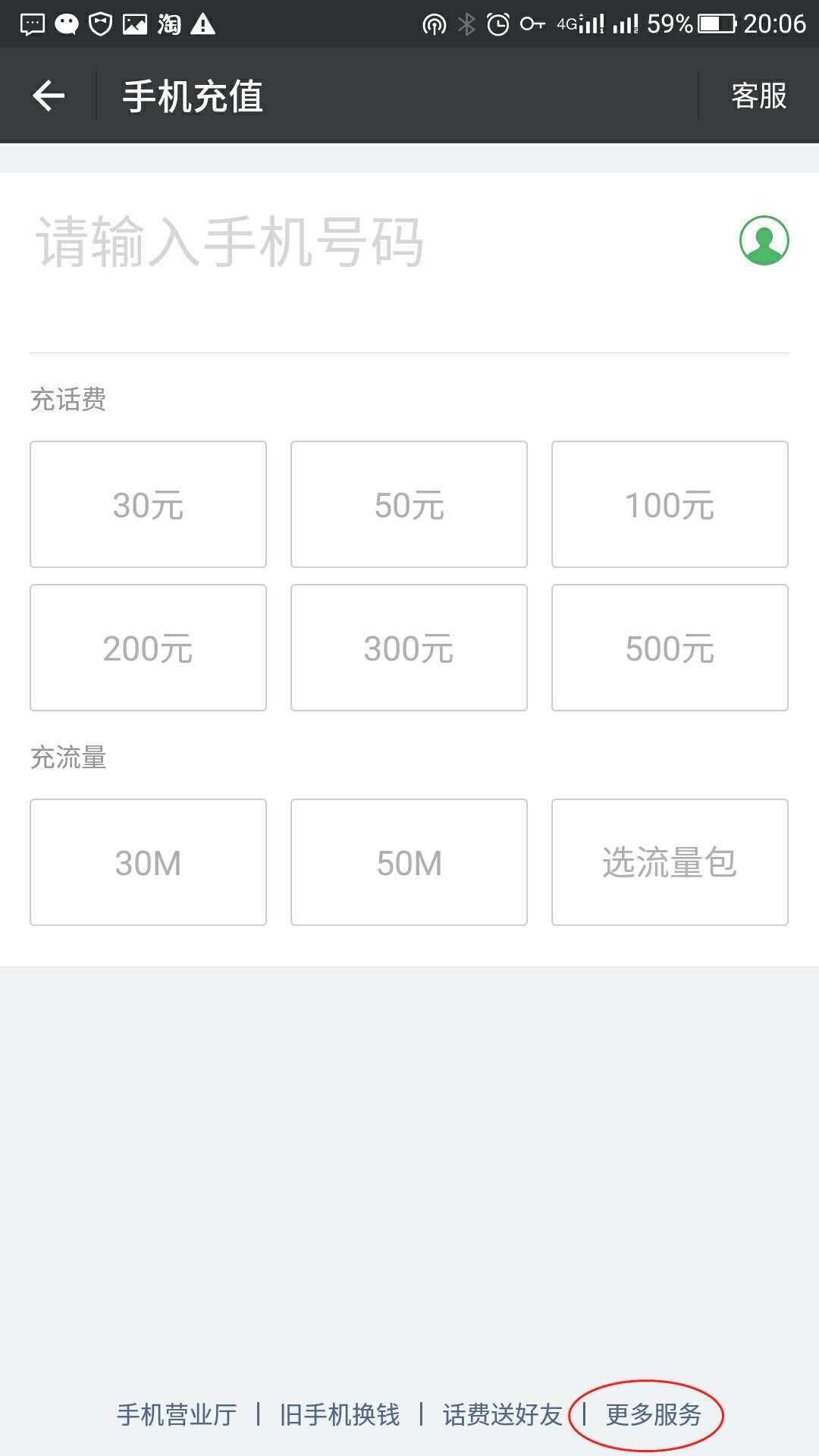Select the 50M data option

click(409, 861)
